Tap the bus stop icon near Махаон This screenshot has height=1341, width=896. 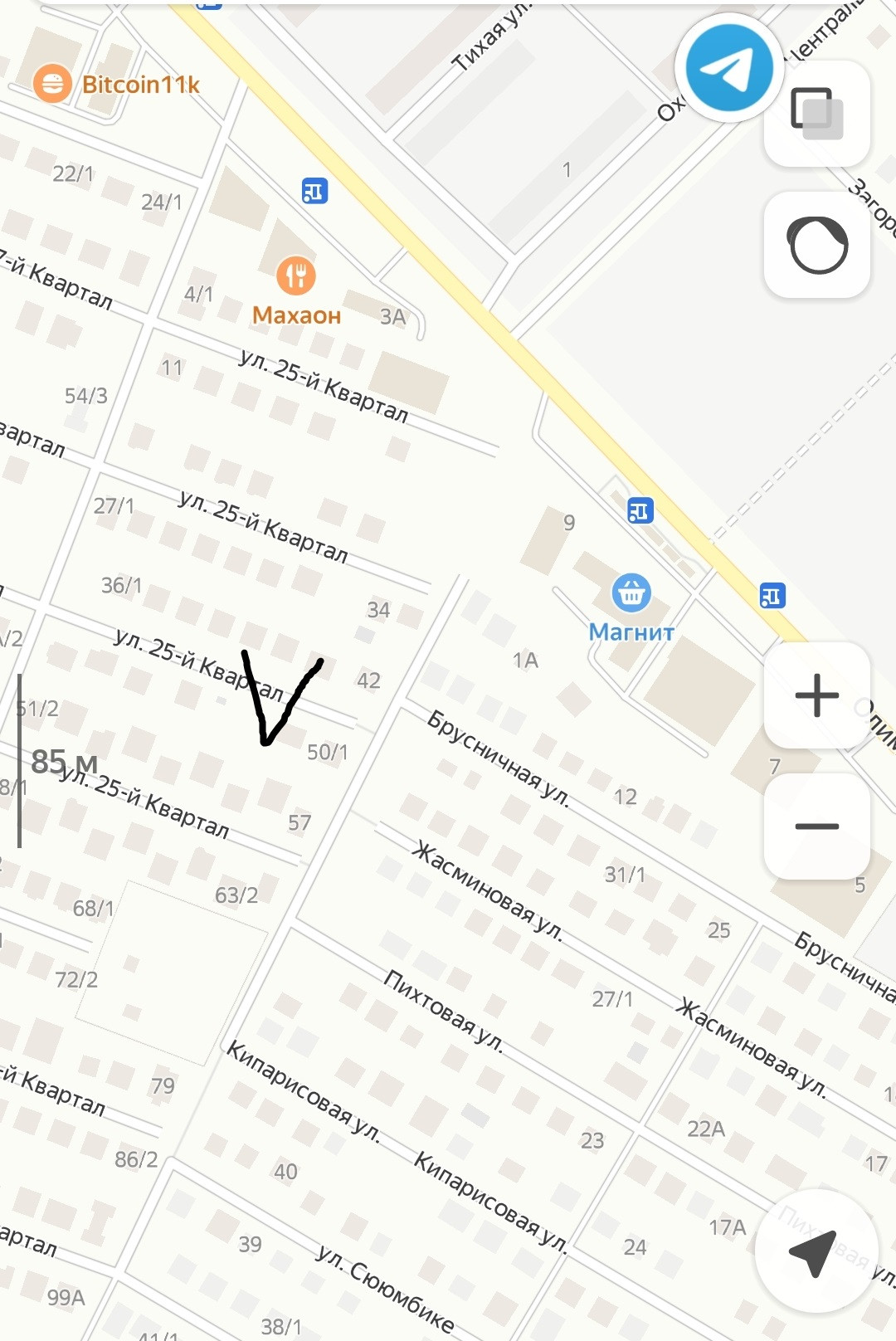pos(314,192)
